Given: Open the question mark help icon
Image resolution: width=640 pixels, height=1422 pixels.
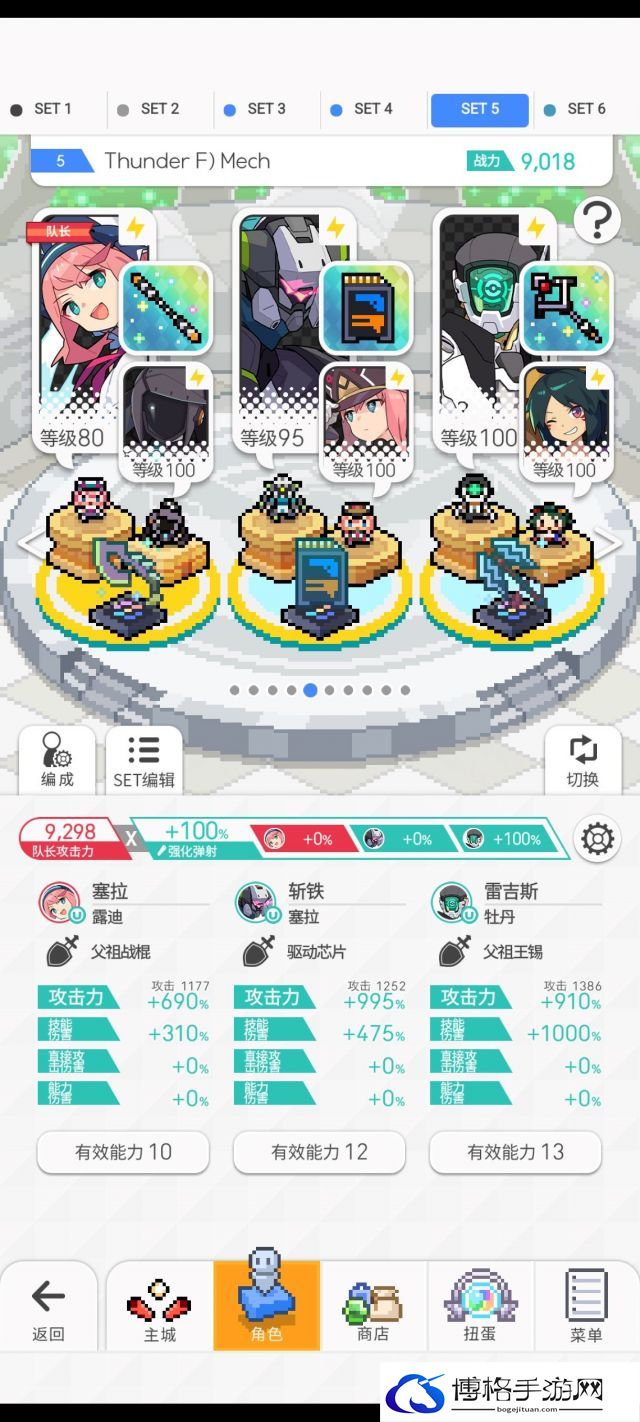Looking at the screenshot, I should tap(597, 220).
